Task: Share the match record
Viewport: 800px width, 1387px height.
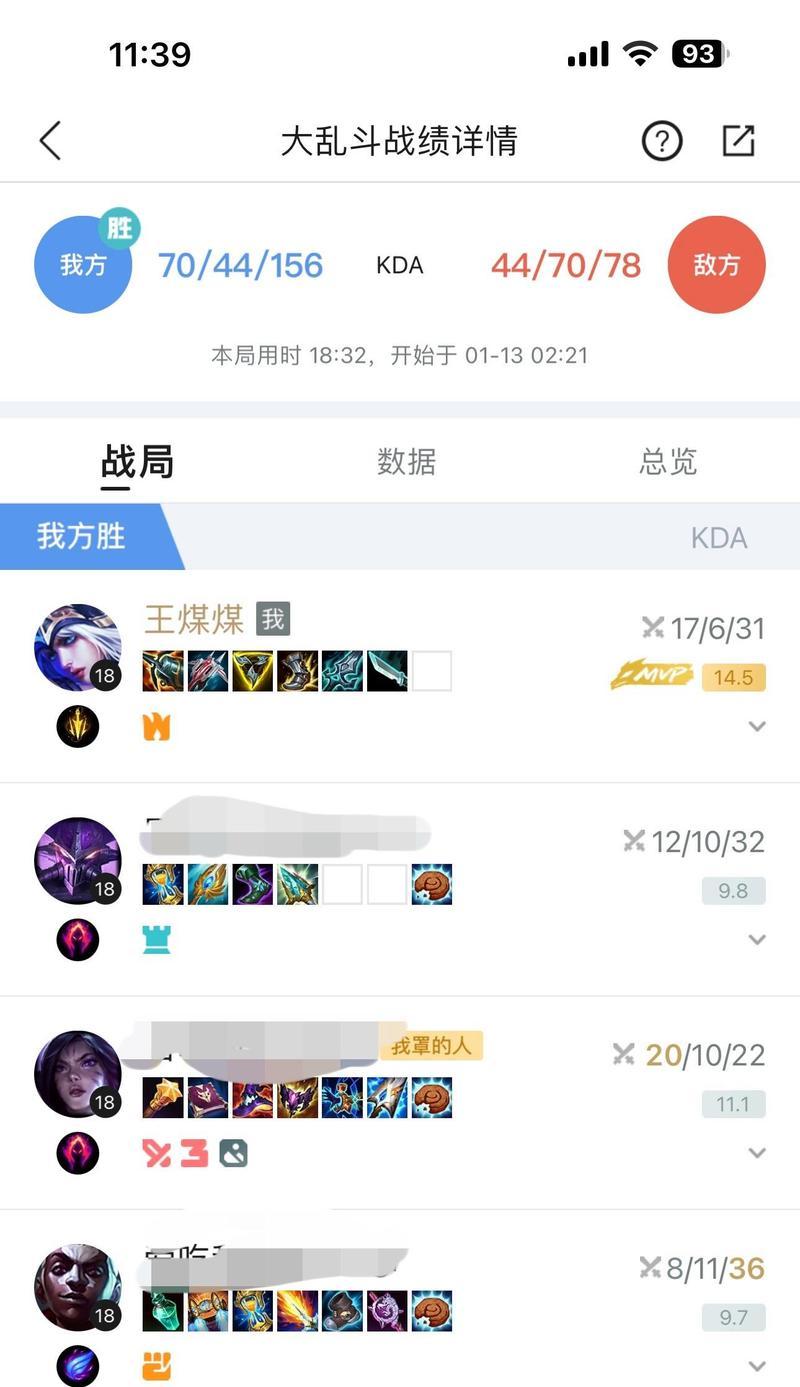Action: (738, 141)
